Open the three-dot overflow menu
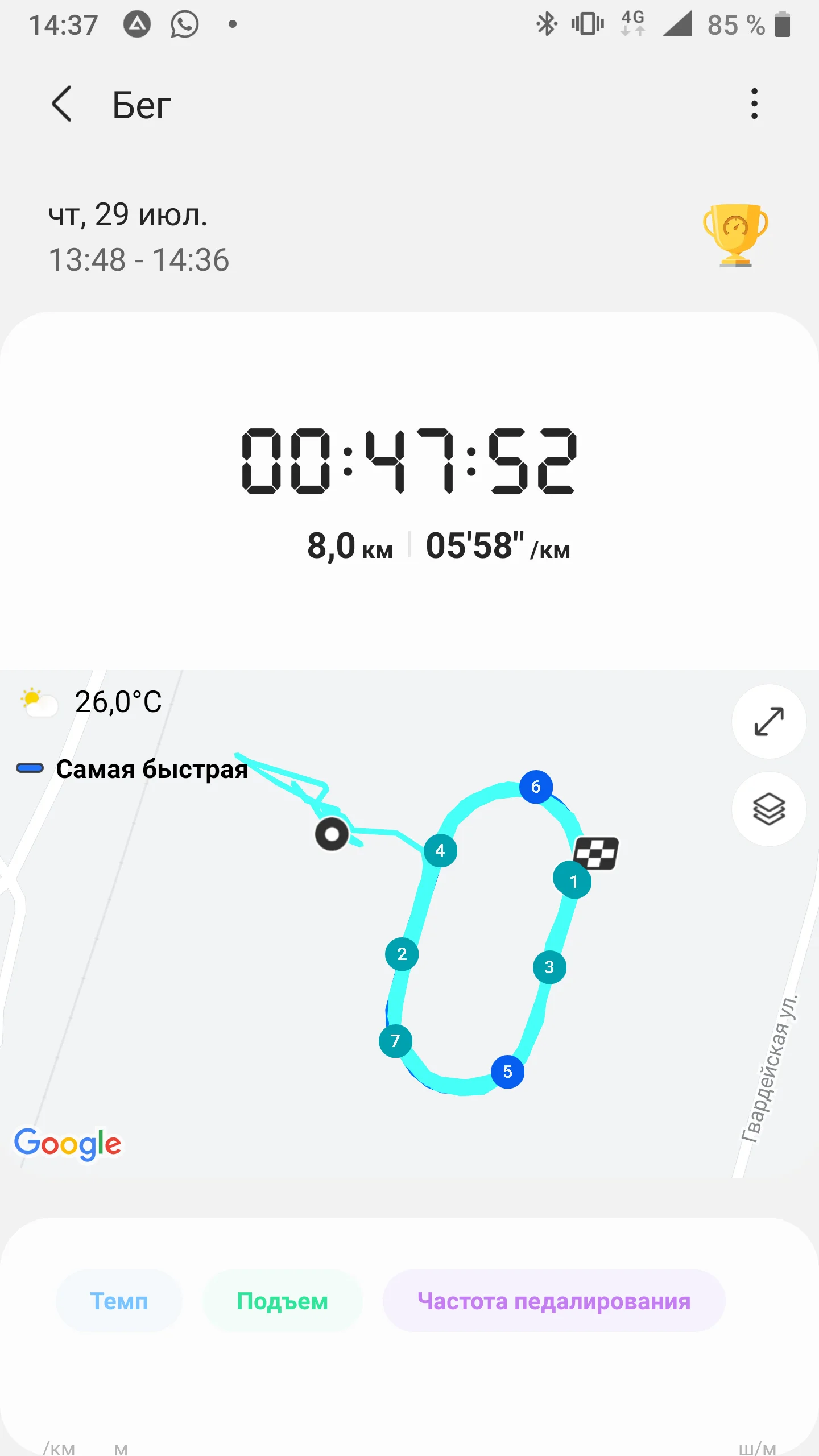Image resolution: width=819 pixels, height=1456 pixels. point(754,104)
